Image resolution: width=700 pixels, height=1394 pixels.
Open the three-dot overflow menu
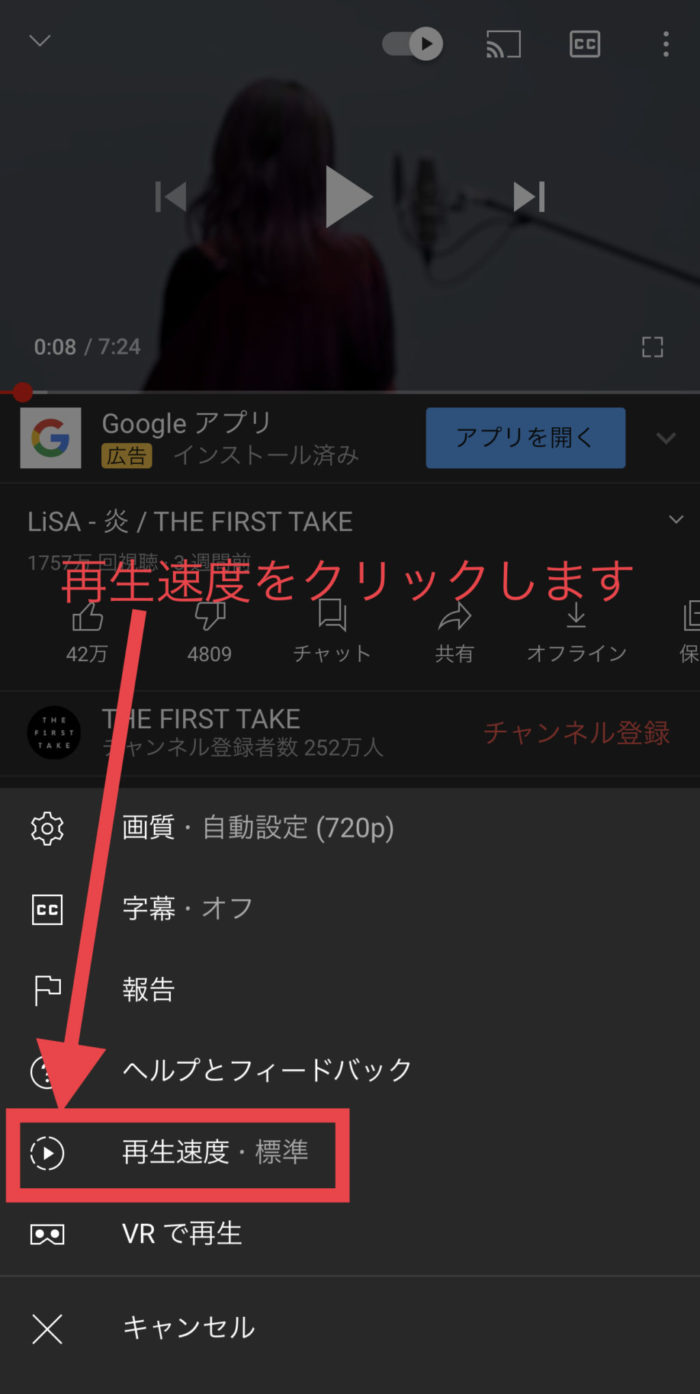click(x=666, y=44)
